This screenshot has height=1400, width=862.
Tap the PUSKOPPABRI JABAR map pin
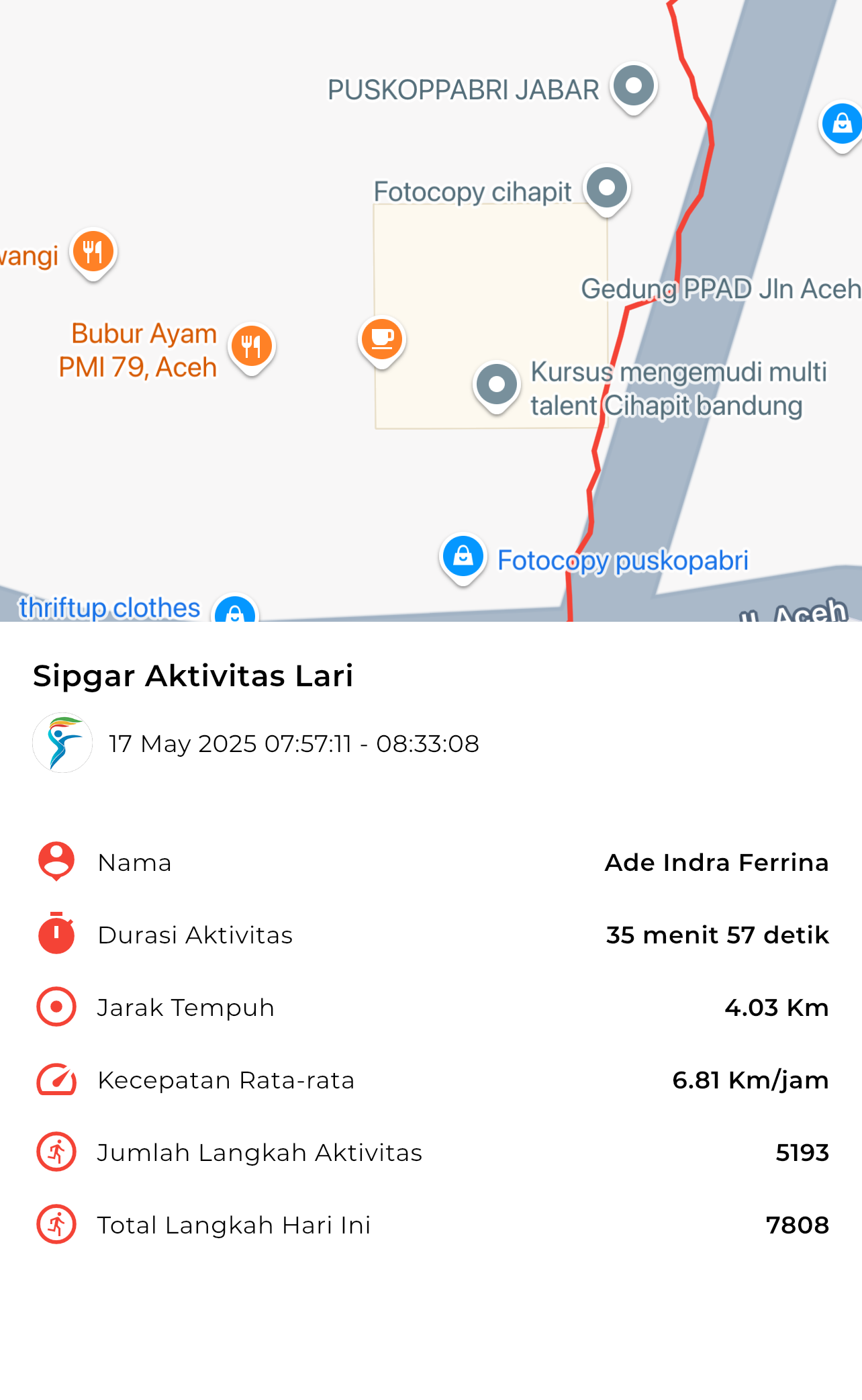click(x=633, y=88)
